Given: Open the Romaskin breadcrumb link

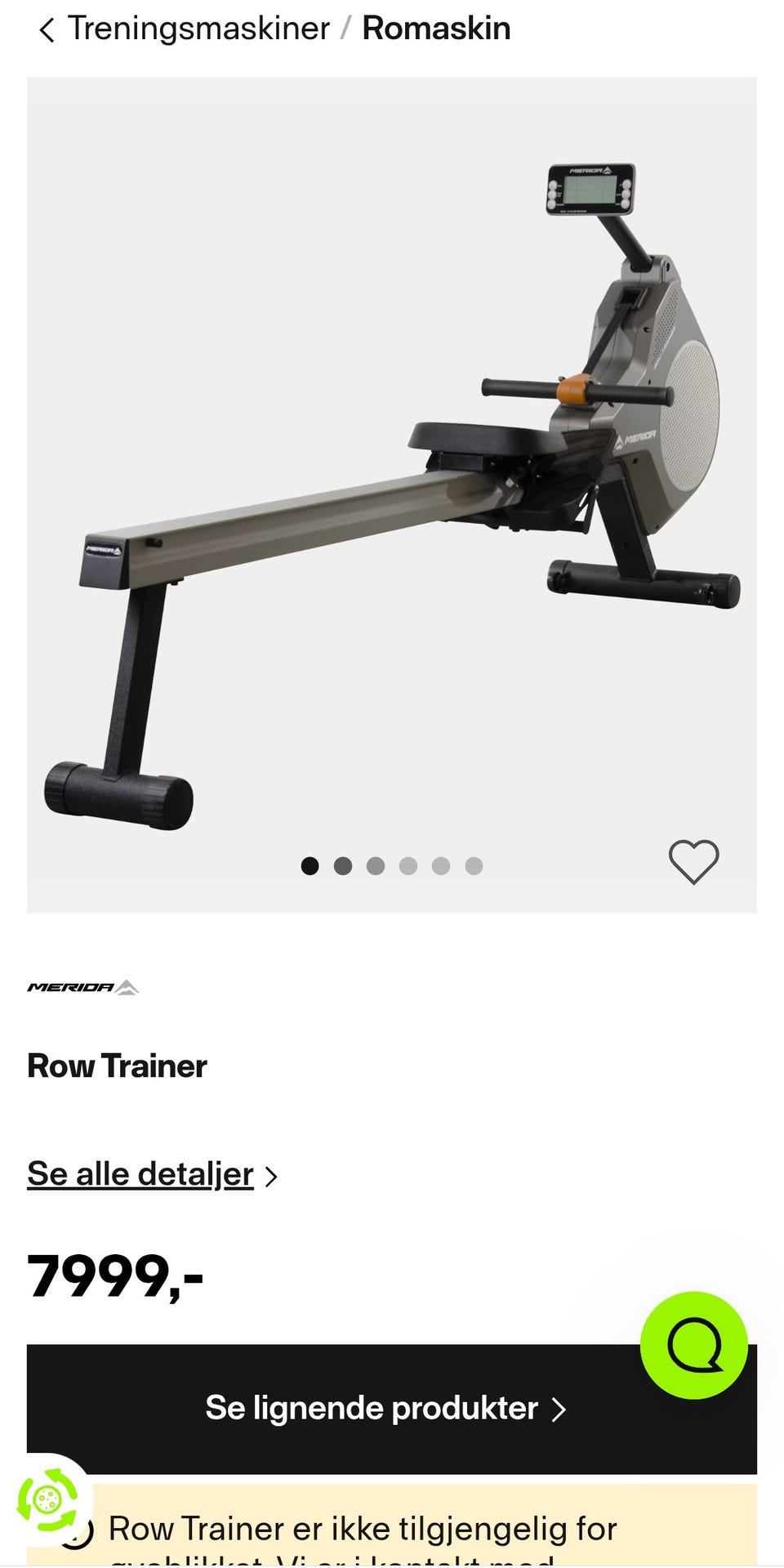Looking at the screenshot, I should 436,29.
